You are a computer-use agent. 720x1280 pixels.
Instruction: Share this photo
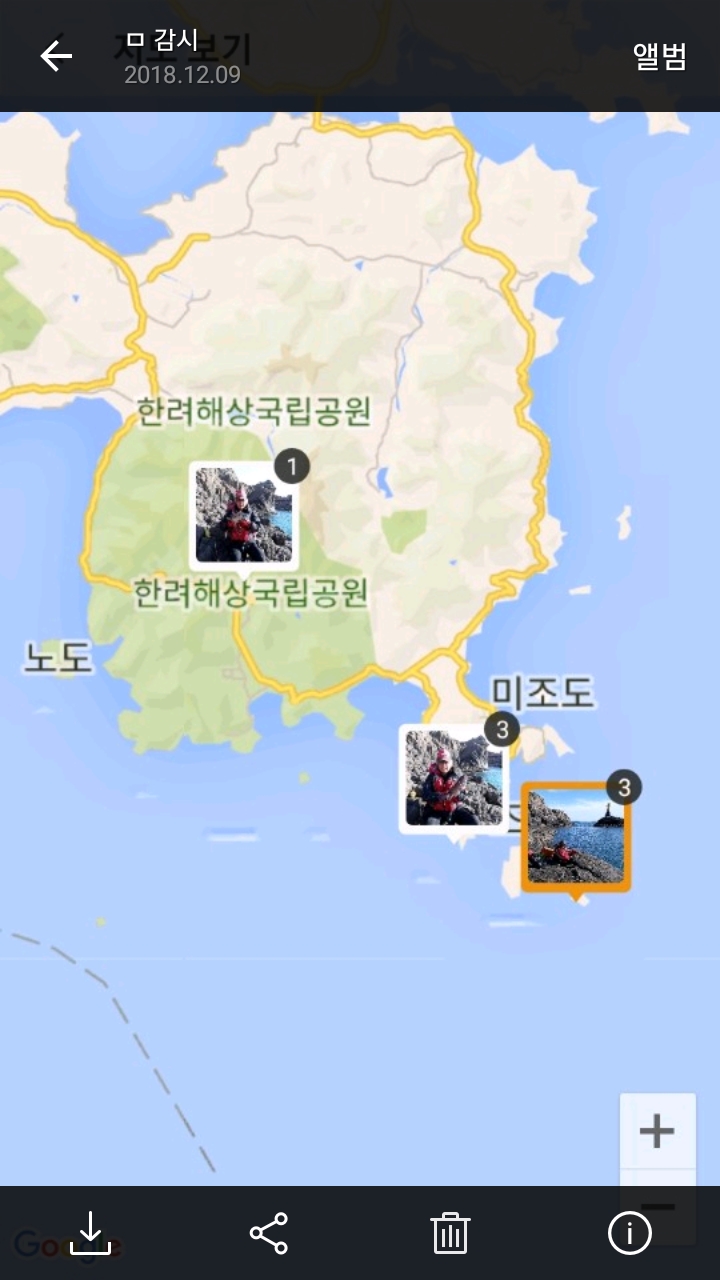coord(269,1233)
